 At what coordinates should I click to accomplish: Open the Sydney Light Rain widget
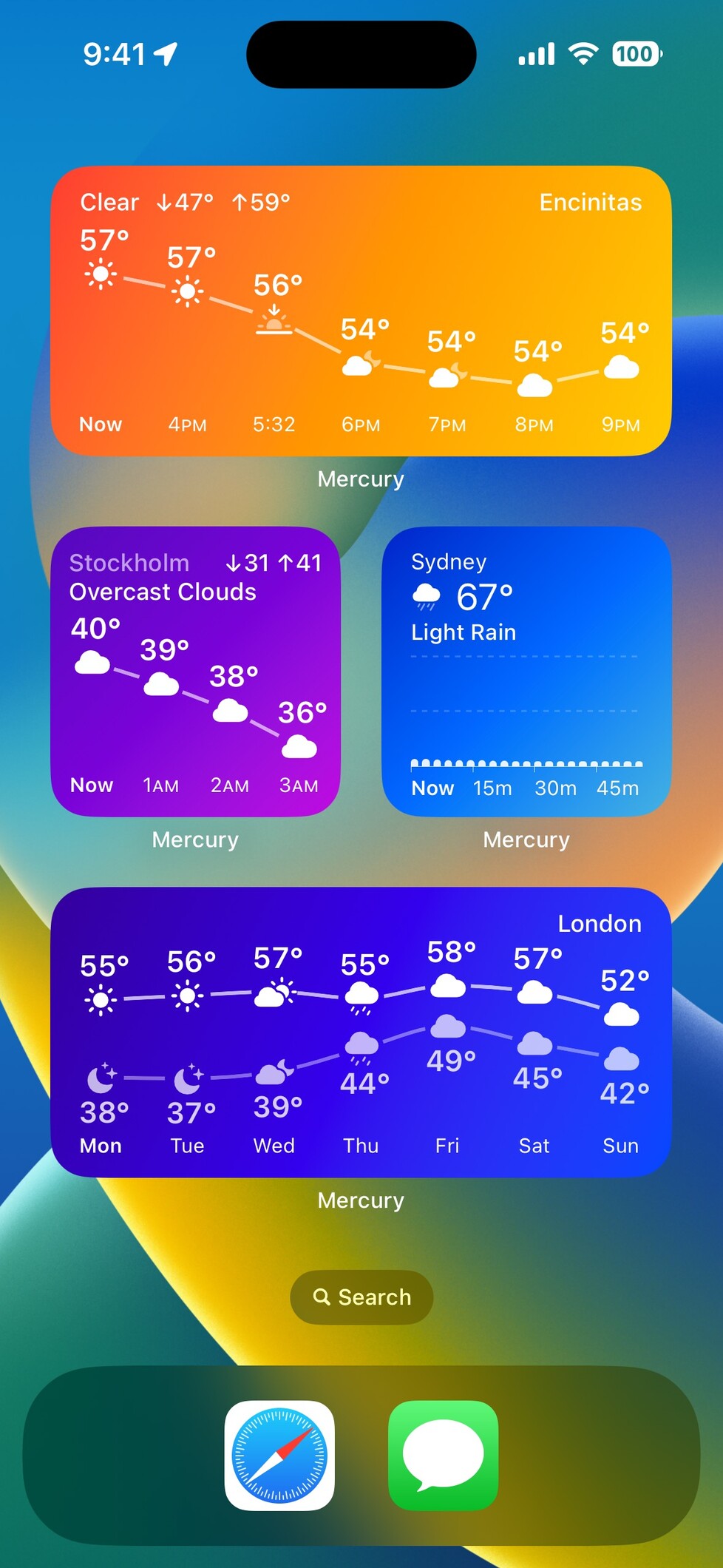coord(526,671)
